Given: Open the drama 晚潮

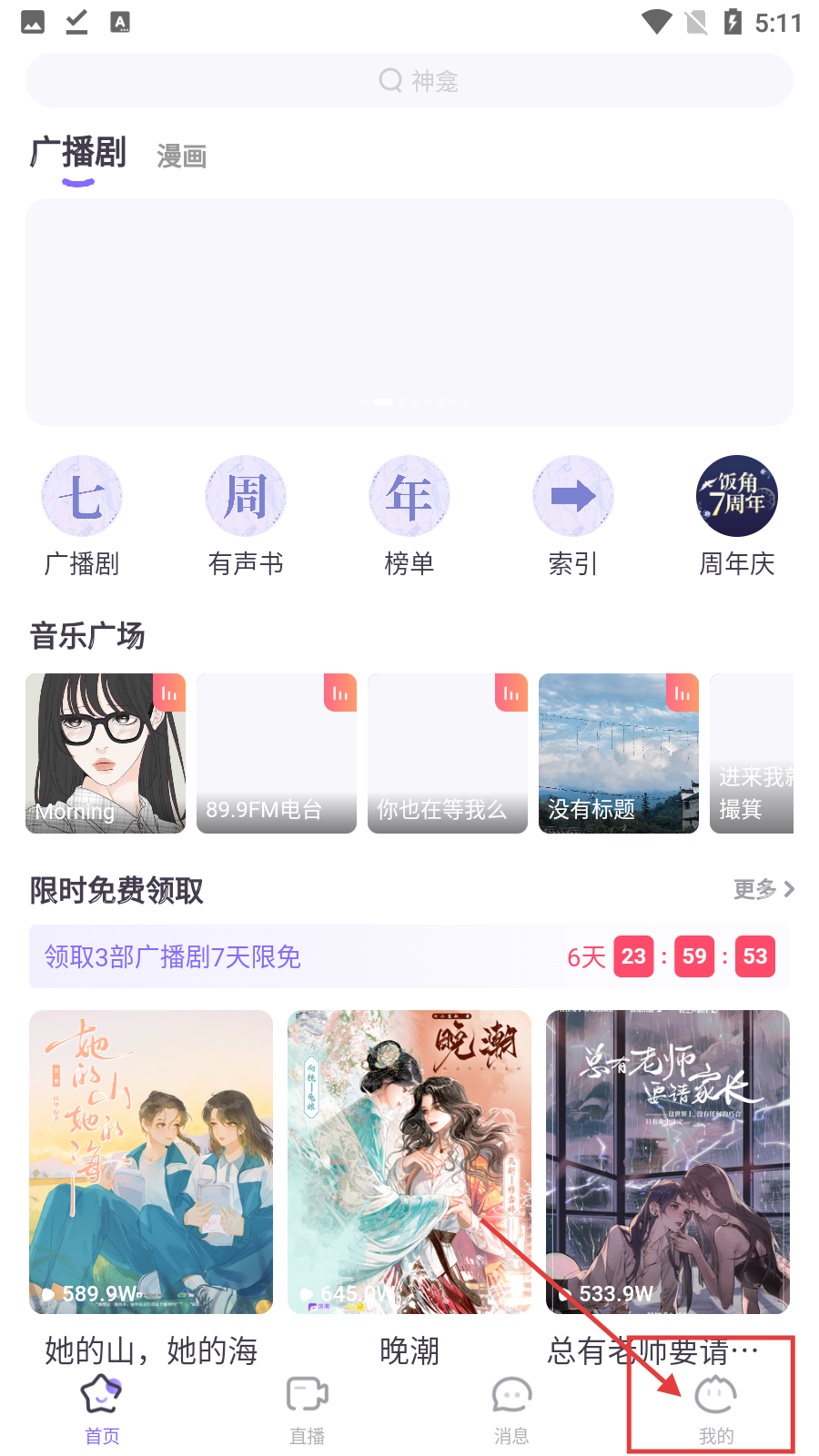Looking at the screenshot, I should [409, 1162].
